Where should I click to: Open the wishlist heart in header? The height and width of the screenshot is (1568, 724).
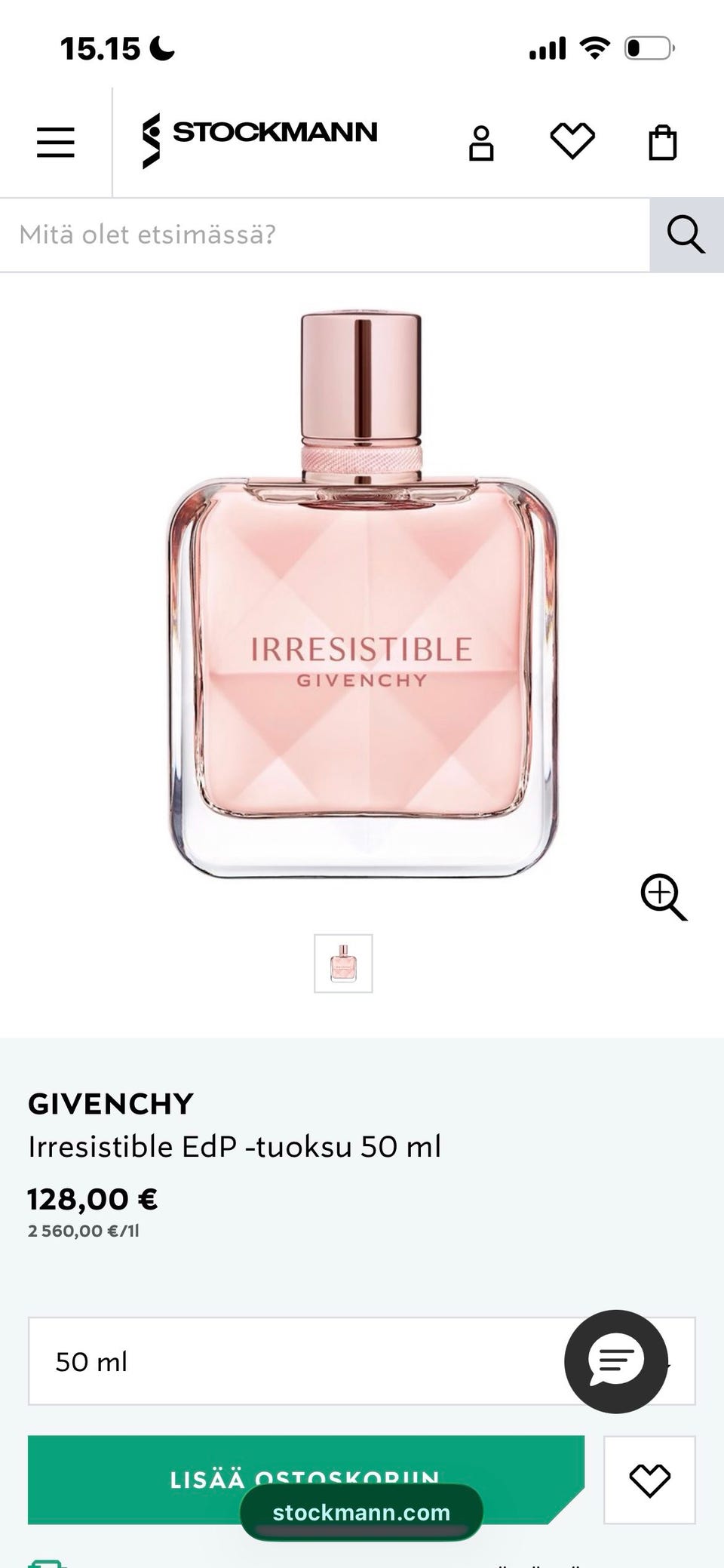click(x=572, y=141)
